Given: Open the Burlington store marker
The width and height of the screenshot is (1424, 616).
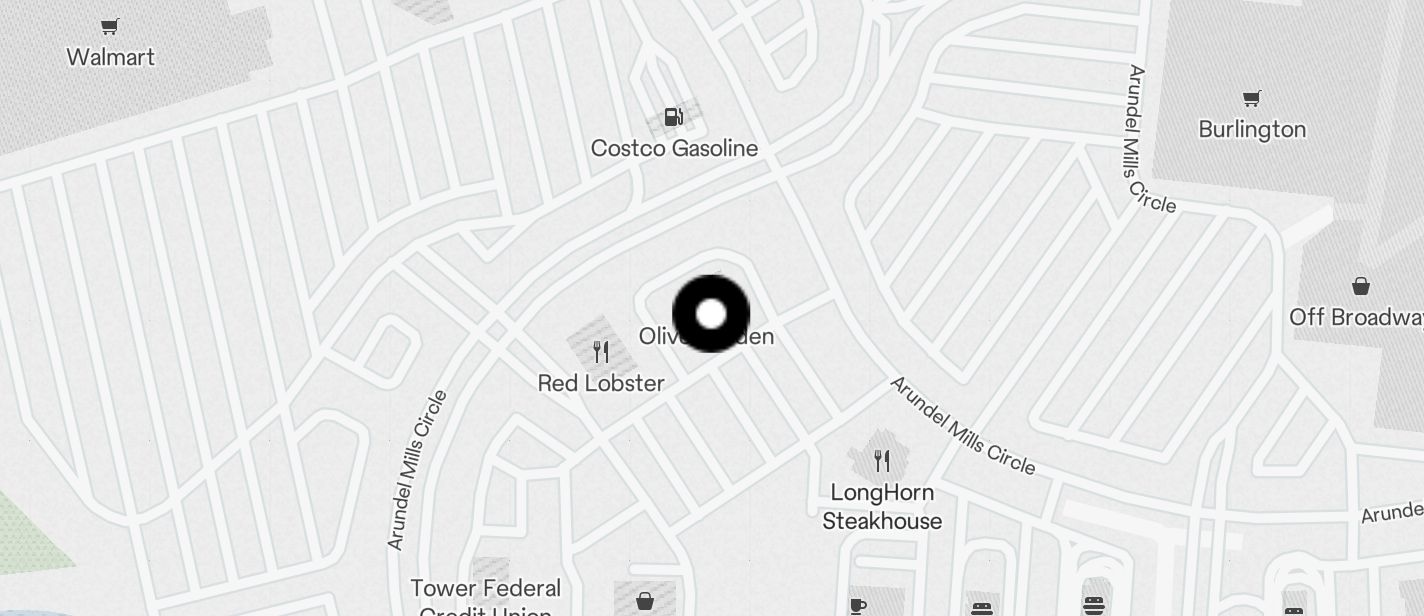Looking at the screenshot, I should (x=1251, y=98).
